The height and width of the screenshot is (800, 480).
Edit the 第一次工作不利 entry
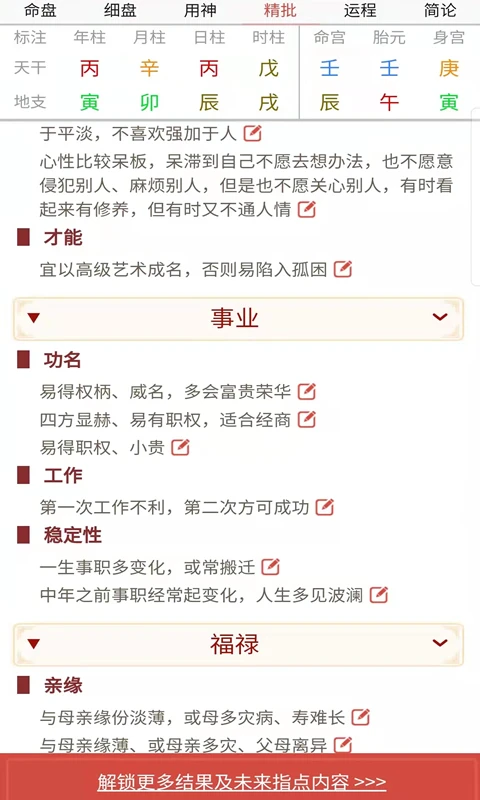324,507
